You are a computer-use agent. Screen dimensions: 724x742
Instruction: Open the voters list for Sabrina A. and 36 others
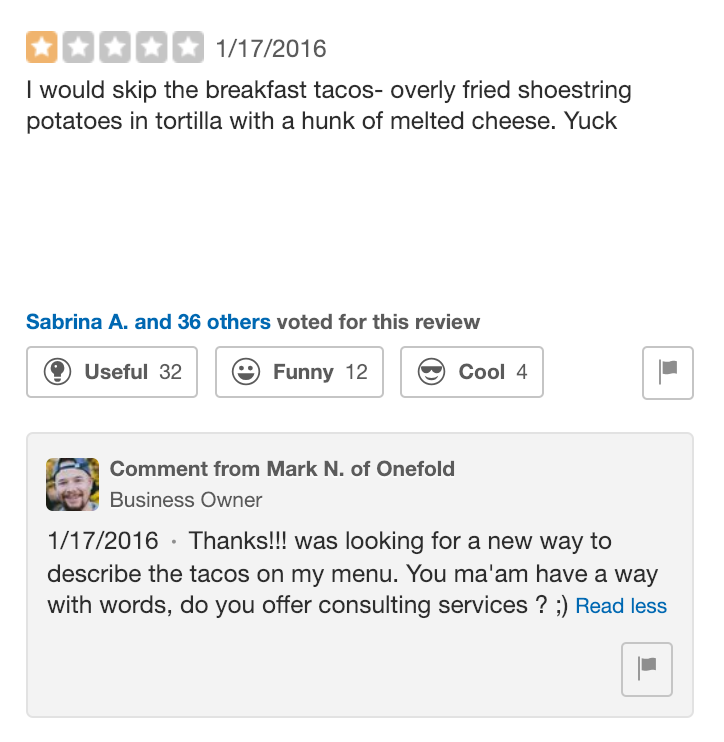[148, 322]
